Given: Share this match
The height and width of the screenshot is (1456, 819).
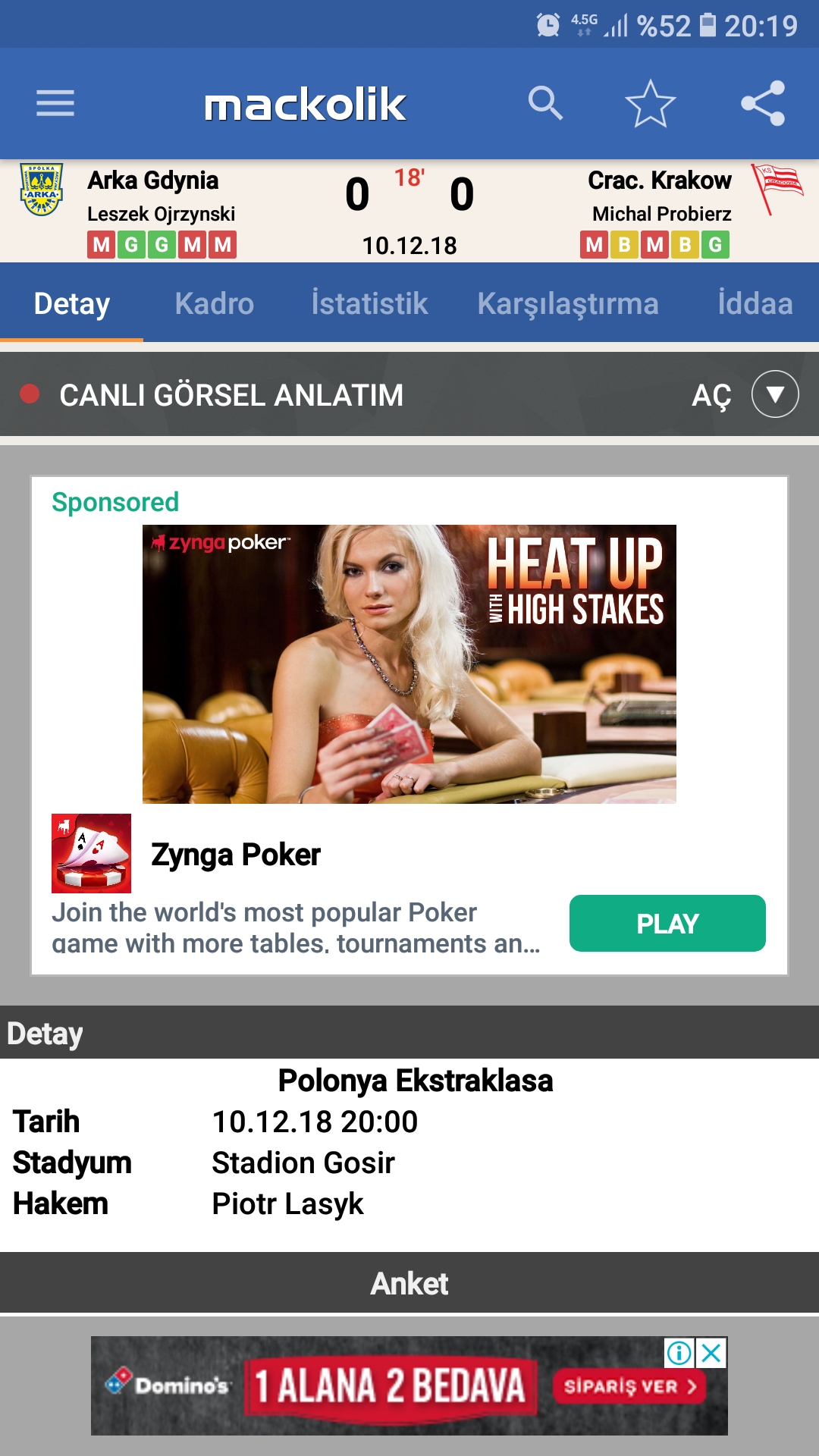Looking at the screenshot, I should coord(763,103).
